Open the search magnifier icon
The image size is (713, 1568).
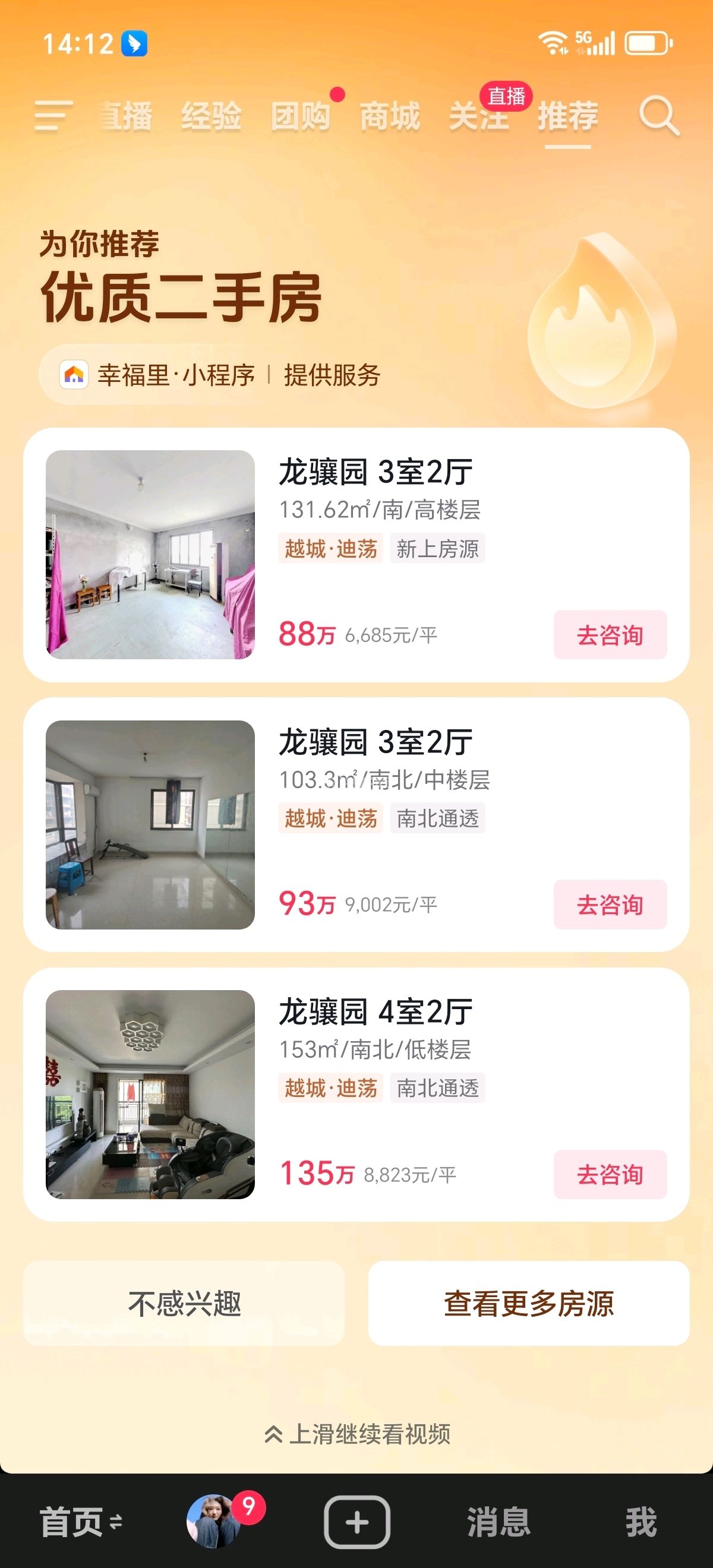pyautogui.click(x=658, y=115)
